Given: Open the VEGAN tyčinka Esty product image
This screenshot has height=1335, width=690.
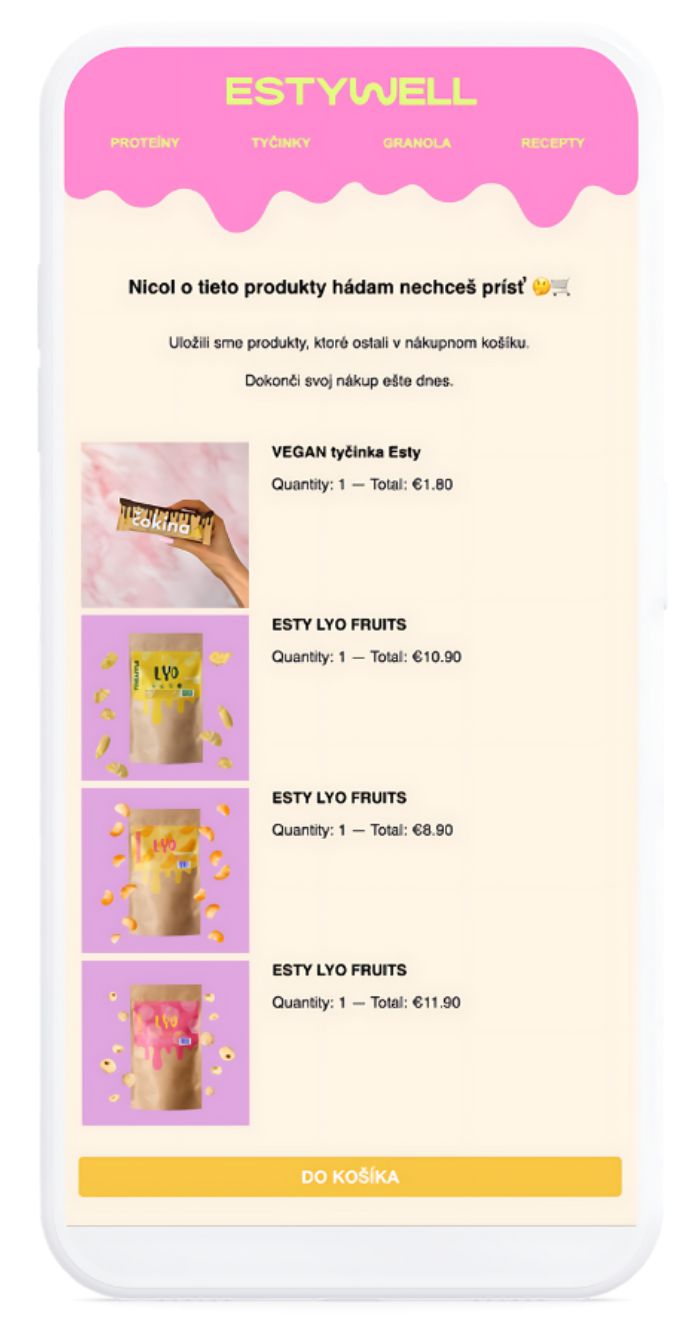Looking at the screenshot, I should pos(165,525).
